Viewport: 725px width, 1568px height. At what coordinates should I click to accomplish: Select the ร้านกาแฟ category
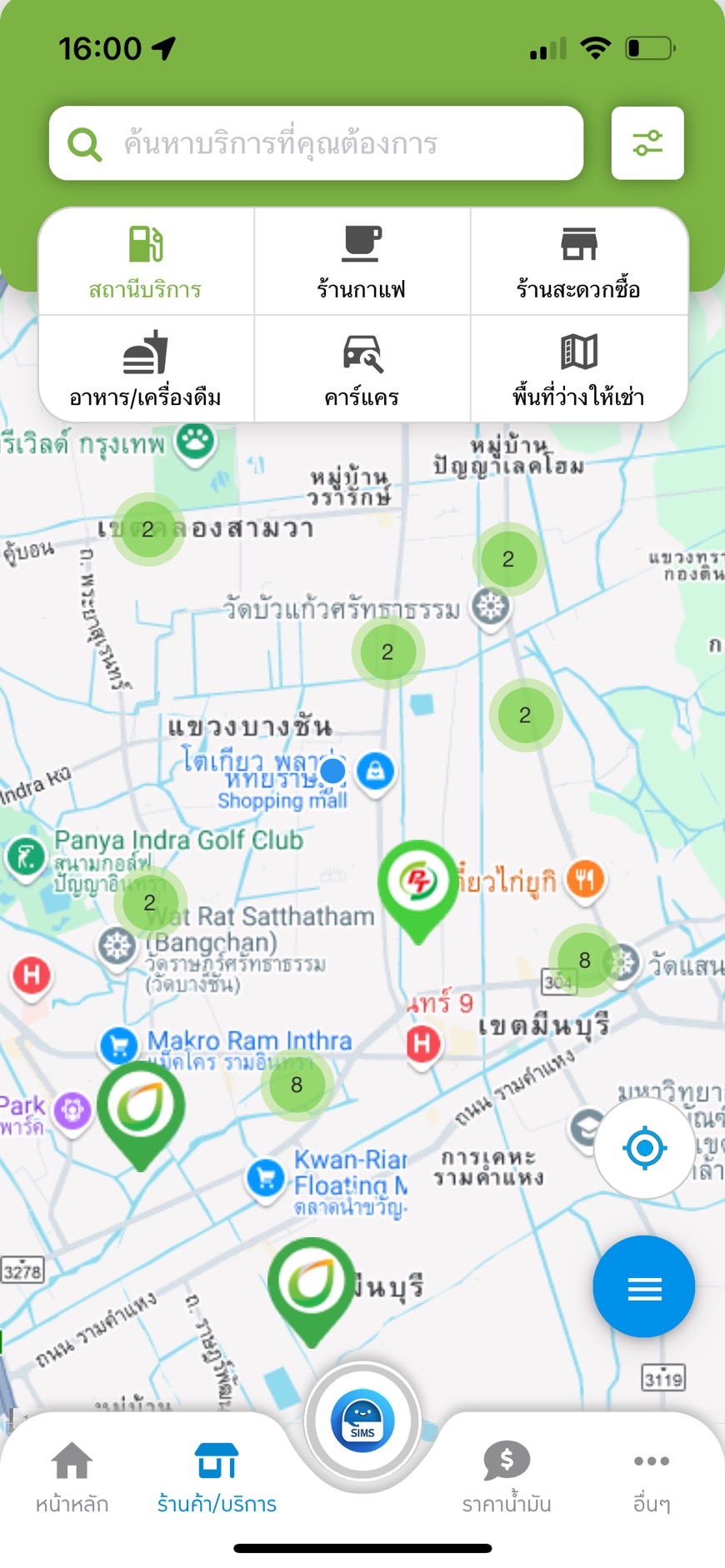(x=362, y=262)
